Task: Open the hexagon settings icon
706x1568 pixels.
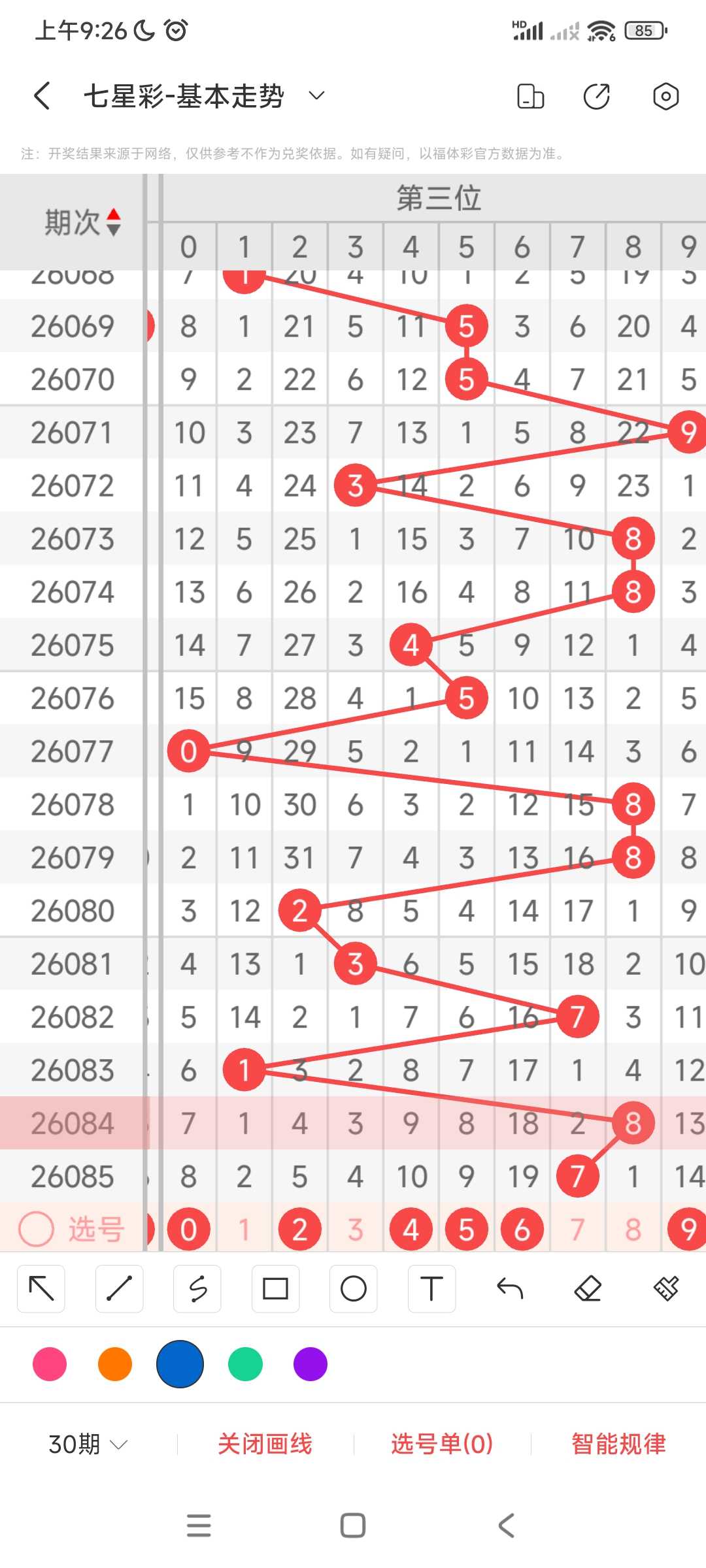Action: click(665, 96)
